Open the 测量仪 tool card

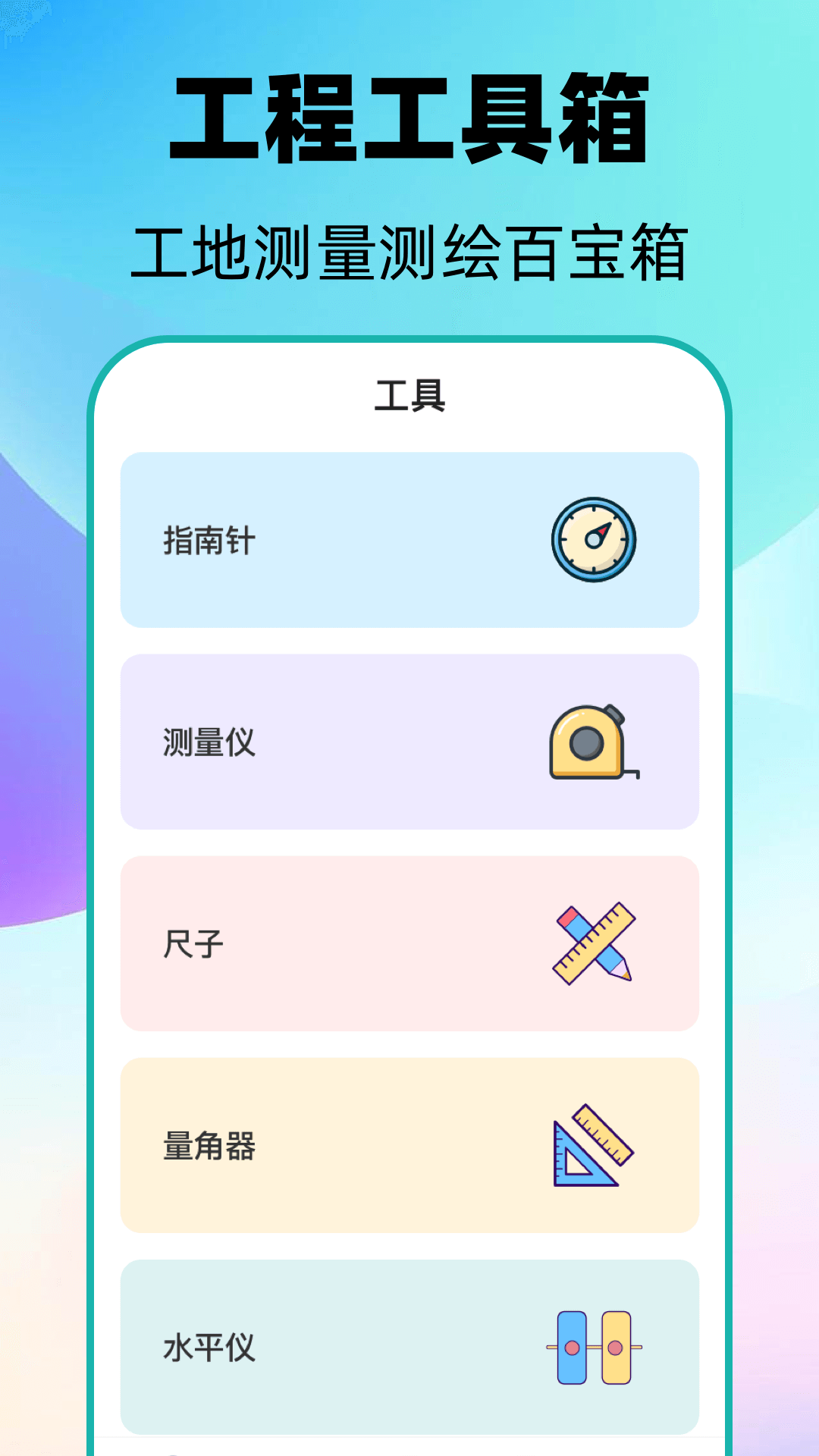[x=409, y=742]
